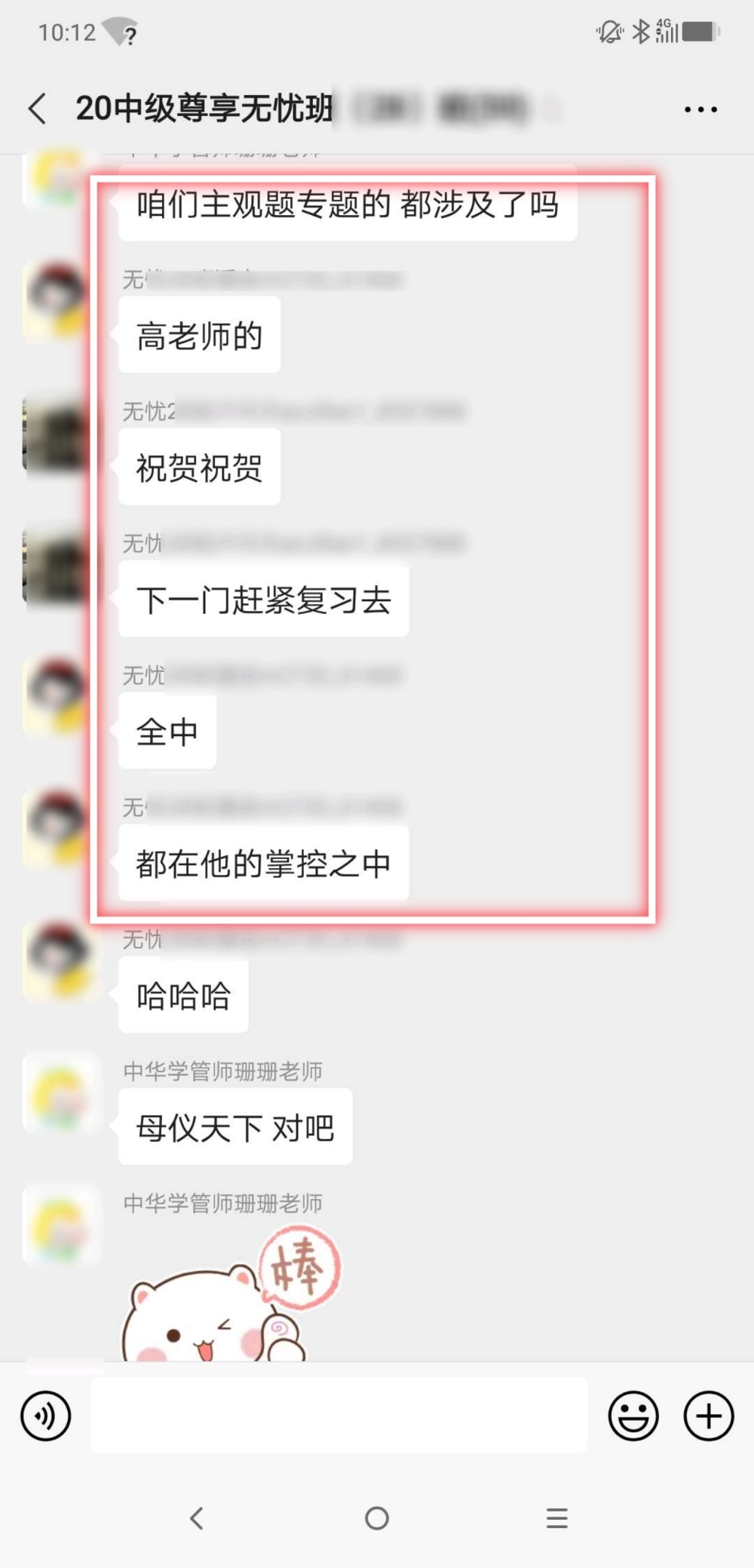Tap the avatar beside 母仪天下 对吧
Image resolution: width=754 pixels, height=1568 pixels.
60,1093
